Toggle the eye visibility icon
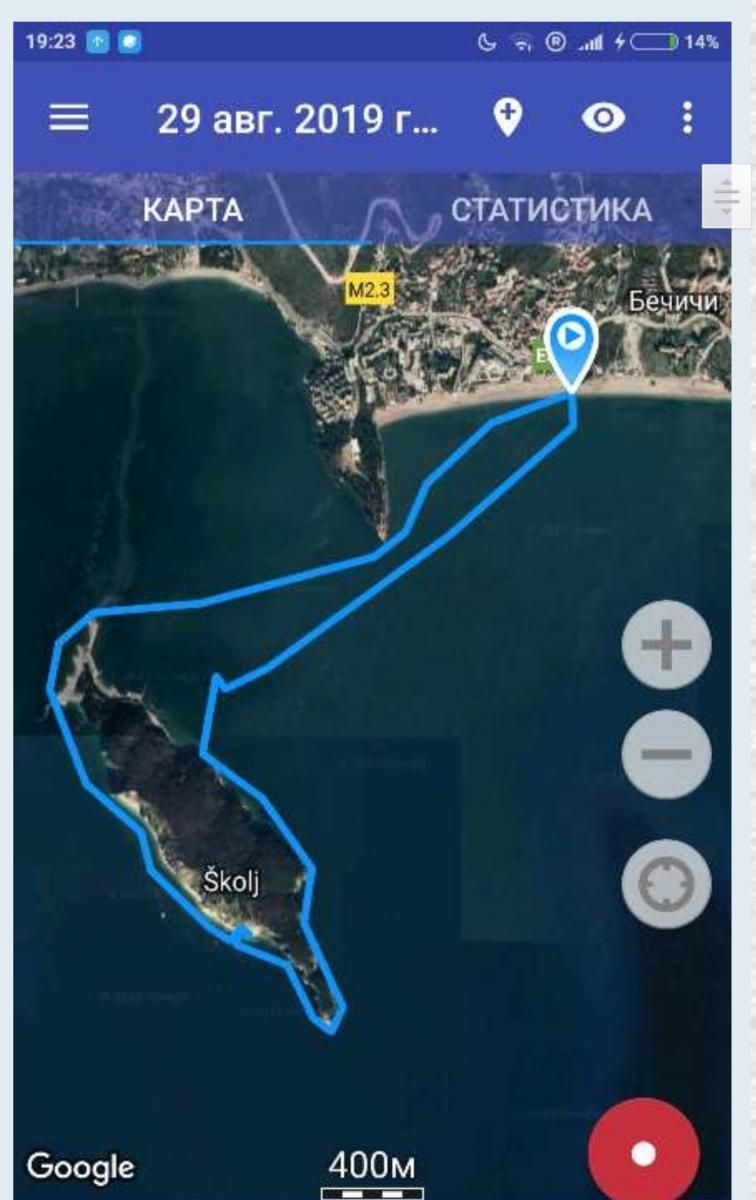 (x=603, y=119)
